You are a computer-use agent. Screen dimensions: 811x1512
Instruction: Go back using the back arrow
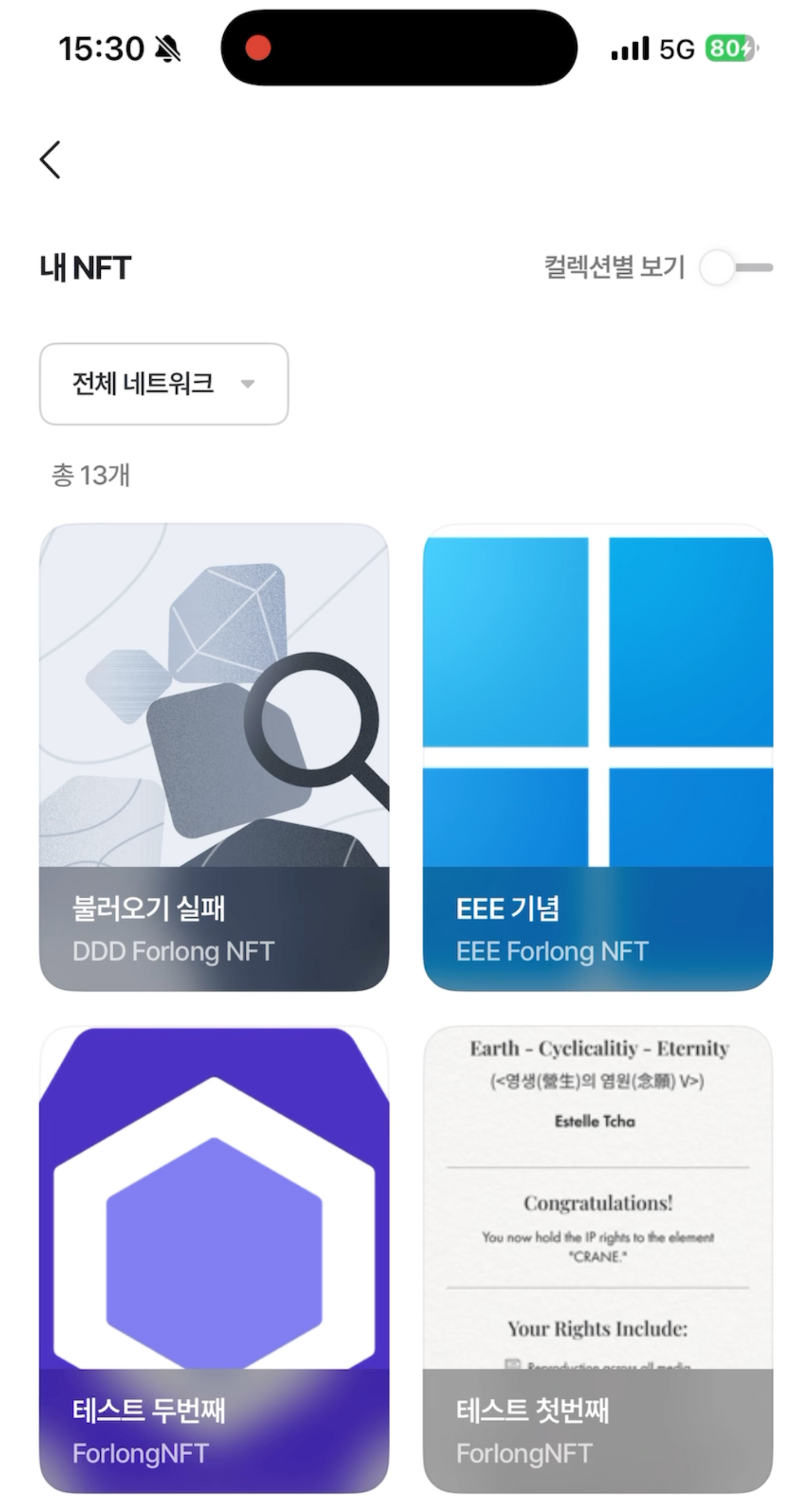50,159
